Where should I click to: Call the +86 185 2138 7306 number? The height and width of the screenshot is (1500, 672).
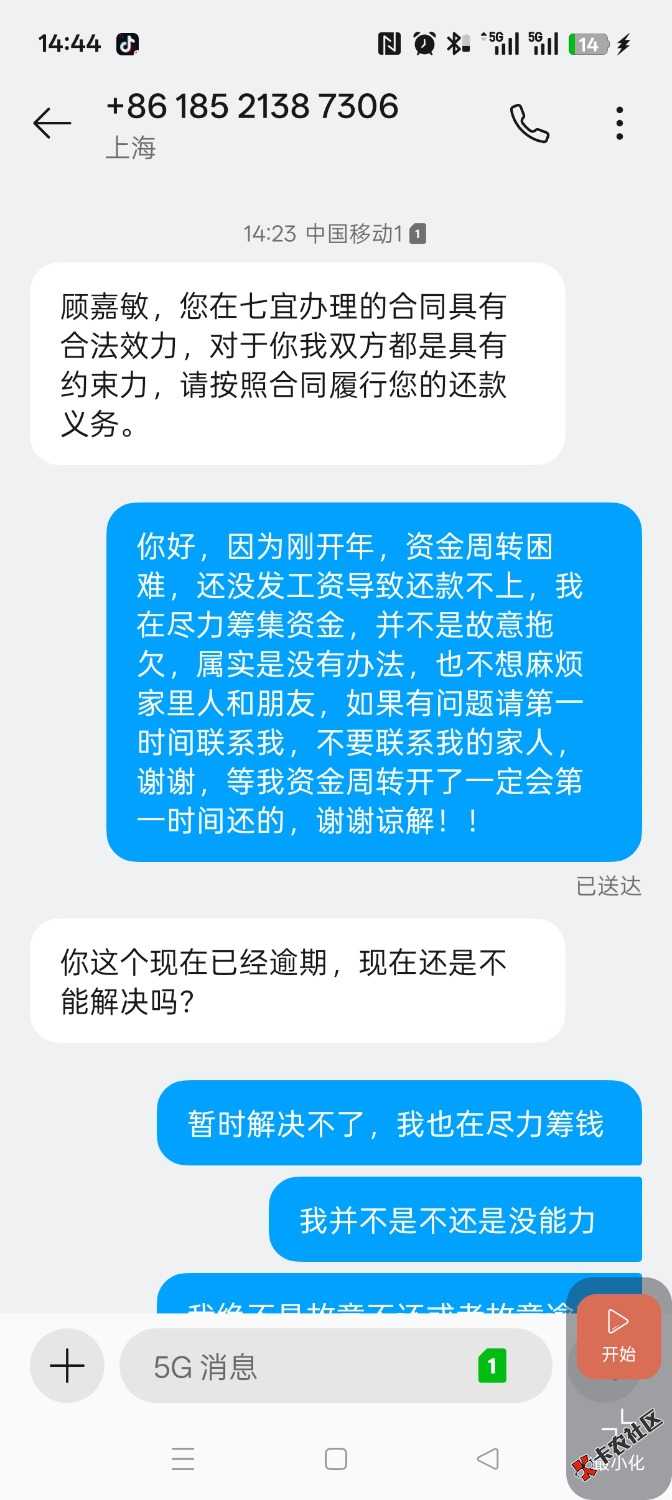pos(529,123)
